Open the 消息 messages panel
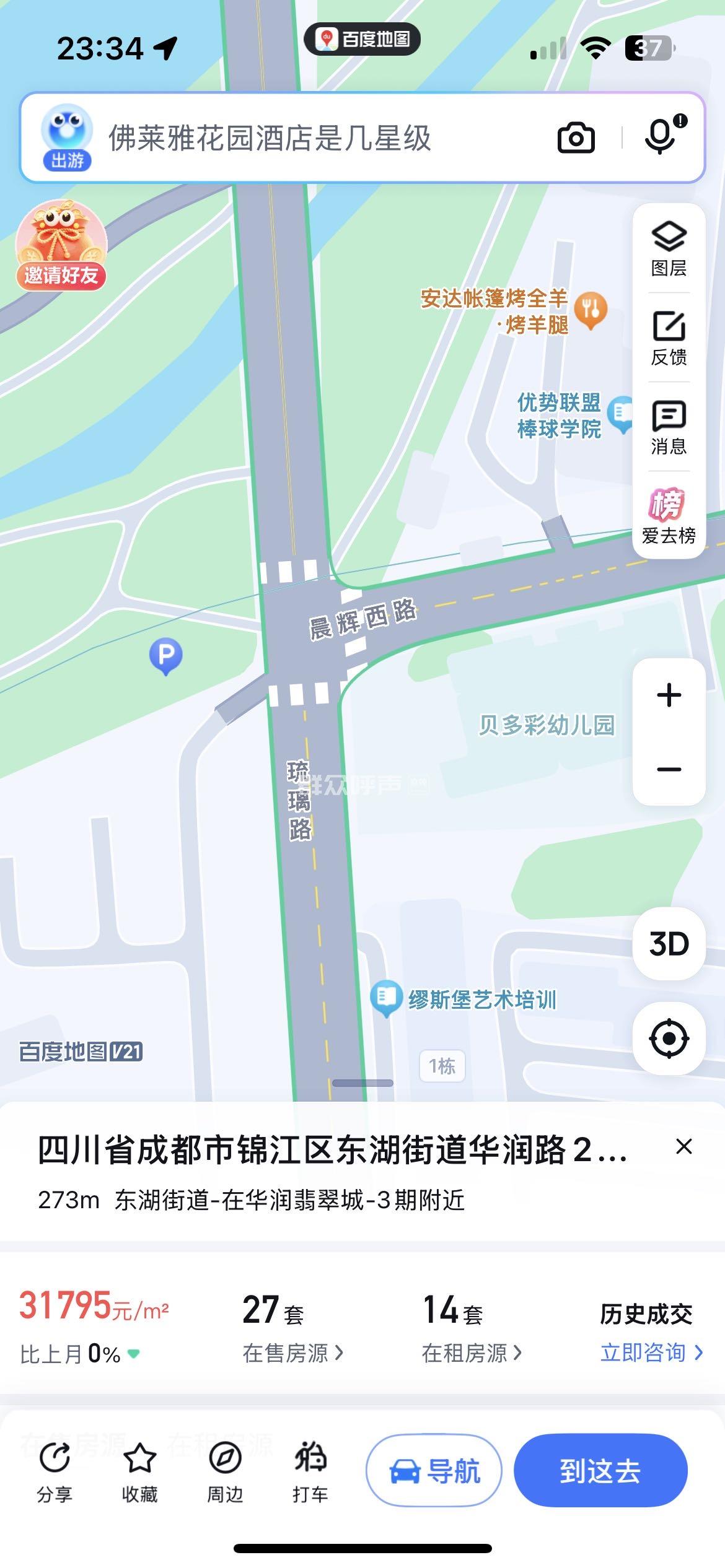Image resolution: width=725 pixels, height=1568 pixels. click(669, 427)
